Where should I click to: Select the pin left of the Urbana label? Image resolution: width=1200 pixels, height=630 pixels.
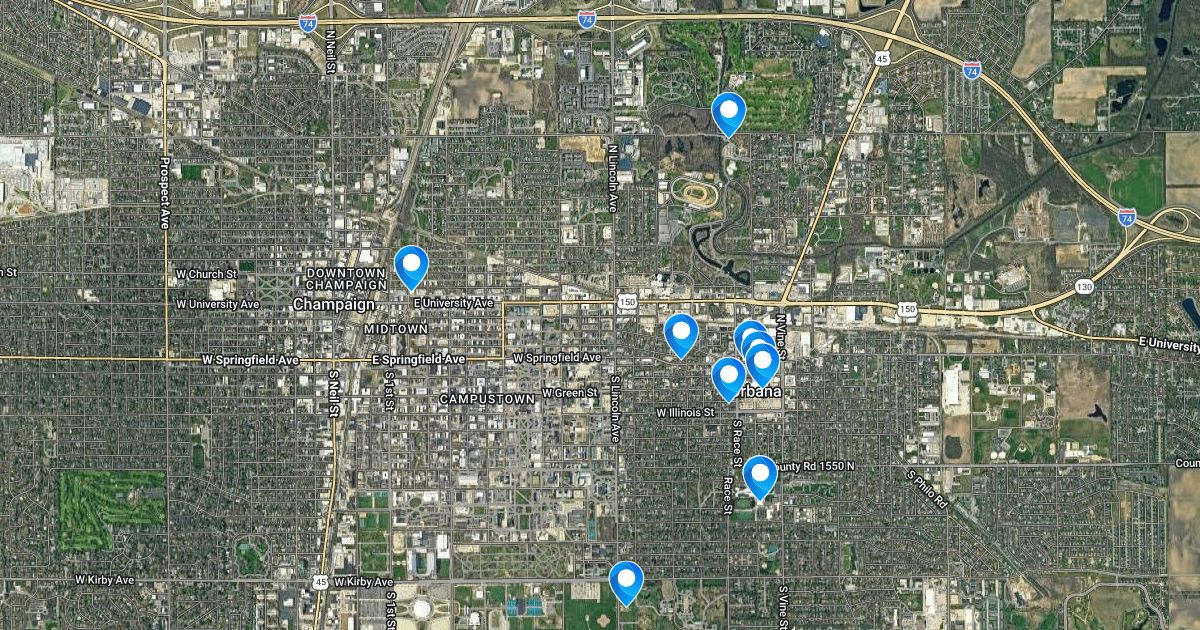pos(728,376)
